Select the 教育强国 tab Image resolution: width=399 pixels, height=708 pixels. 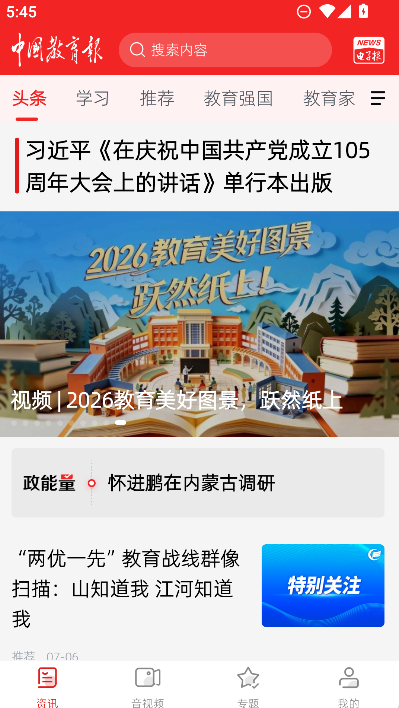click(238, 98)
